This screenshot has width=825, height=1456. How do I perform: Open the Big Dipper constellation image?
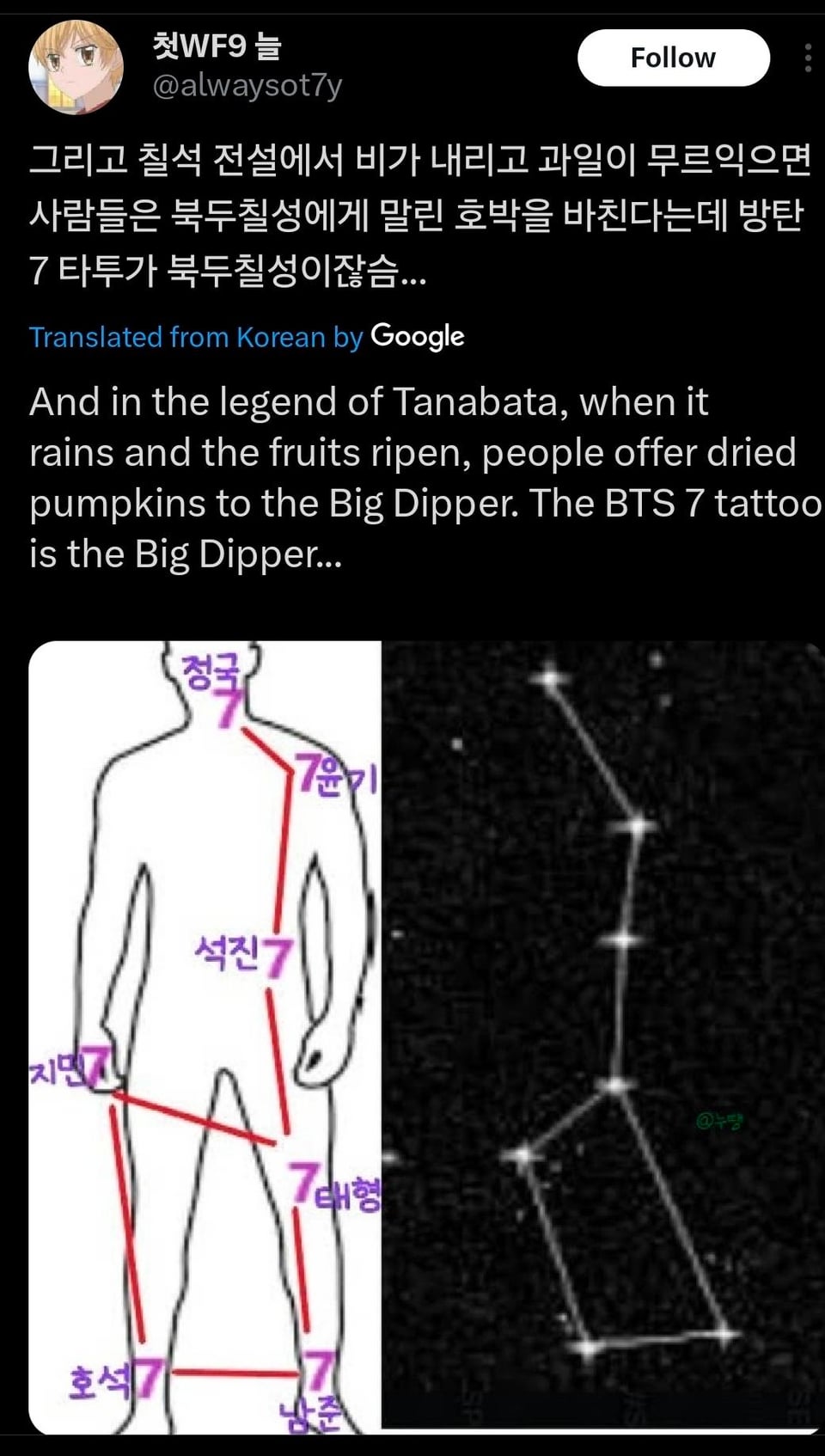coord(602,1037)
